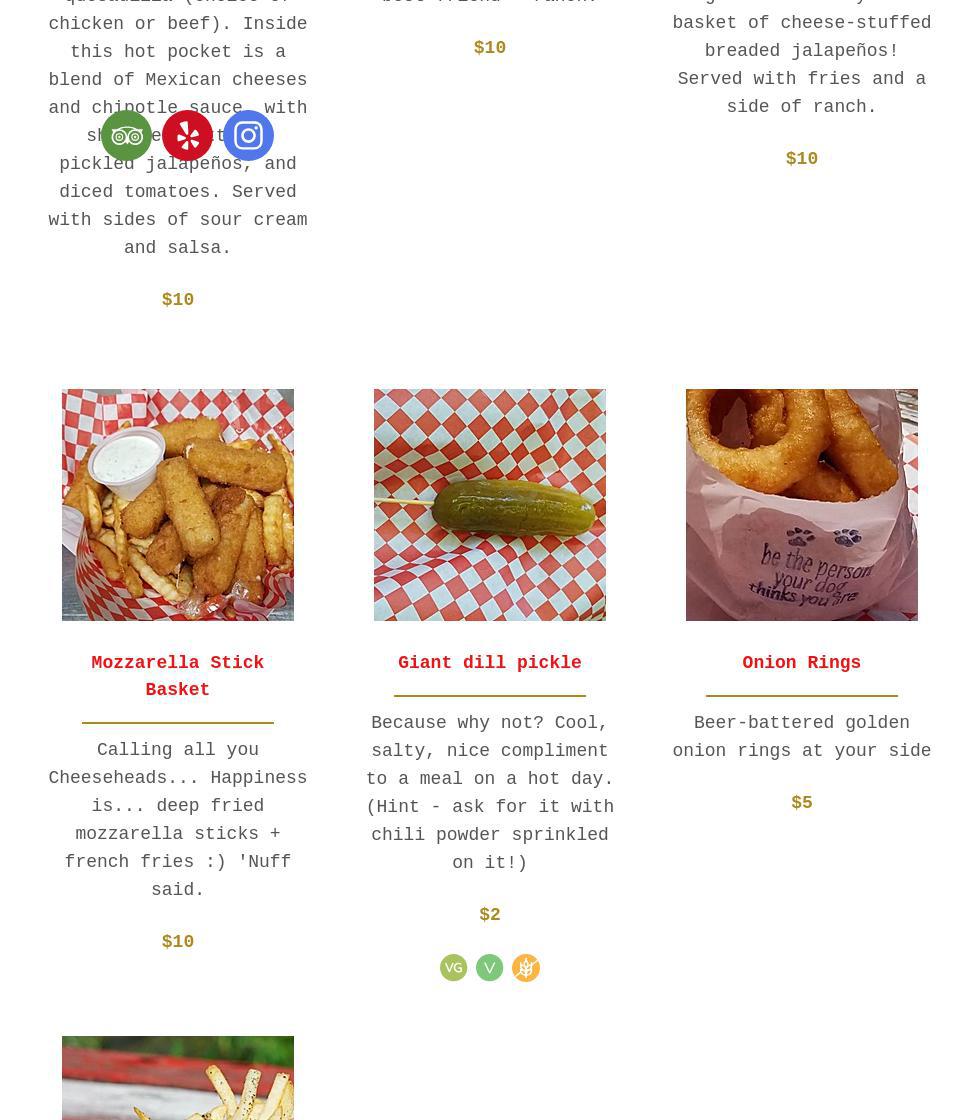Open the Yelp page link
965x1120 pixels.
[x=187, y=135]
